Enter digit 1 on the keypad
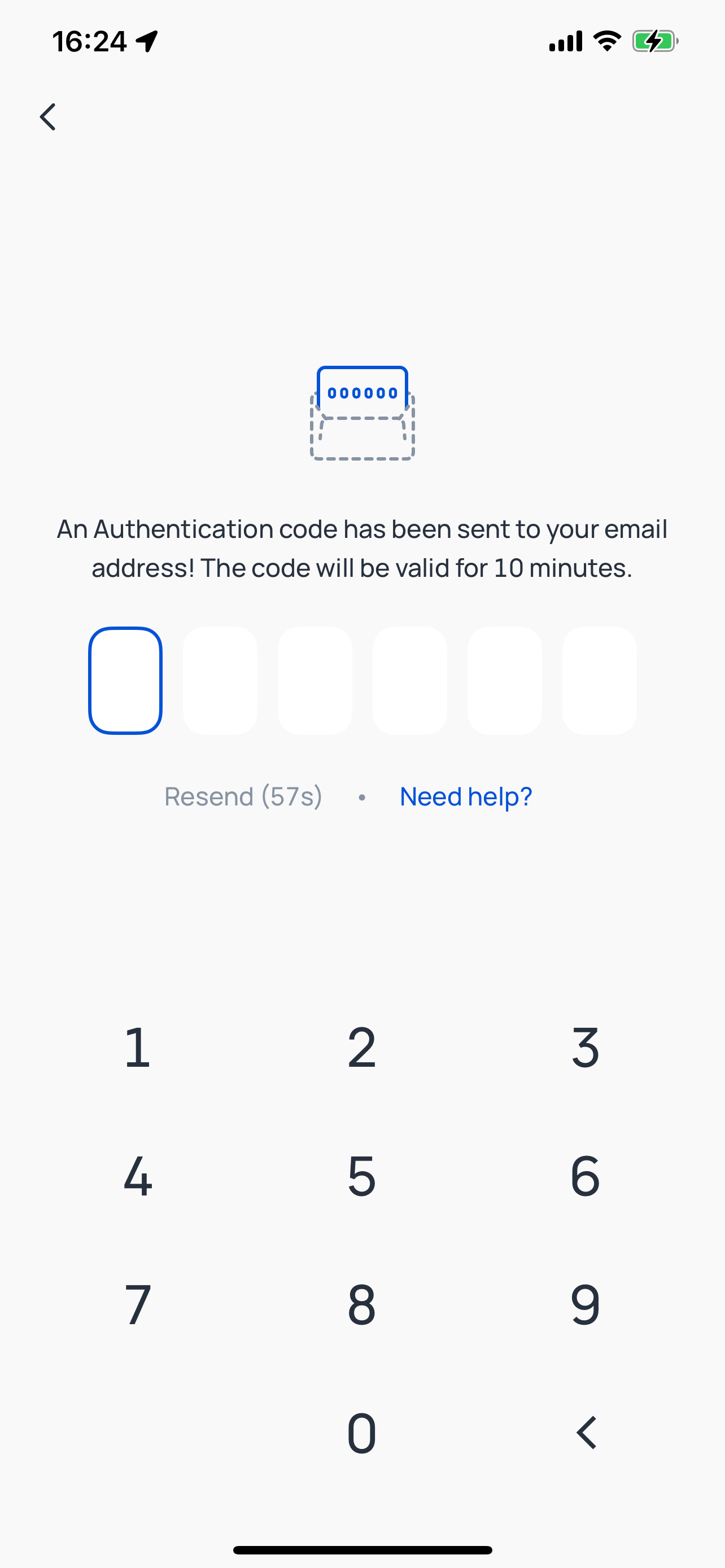725x1568 pixels. [x=138, y=1047]
